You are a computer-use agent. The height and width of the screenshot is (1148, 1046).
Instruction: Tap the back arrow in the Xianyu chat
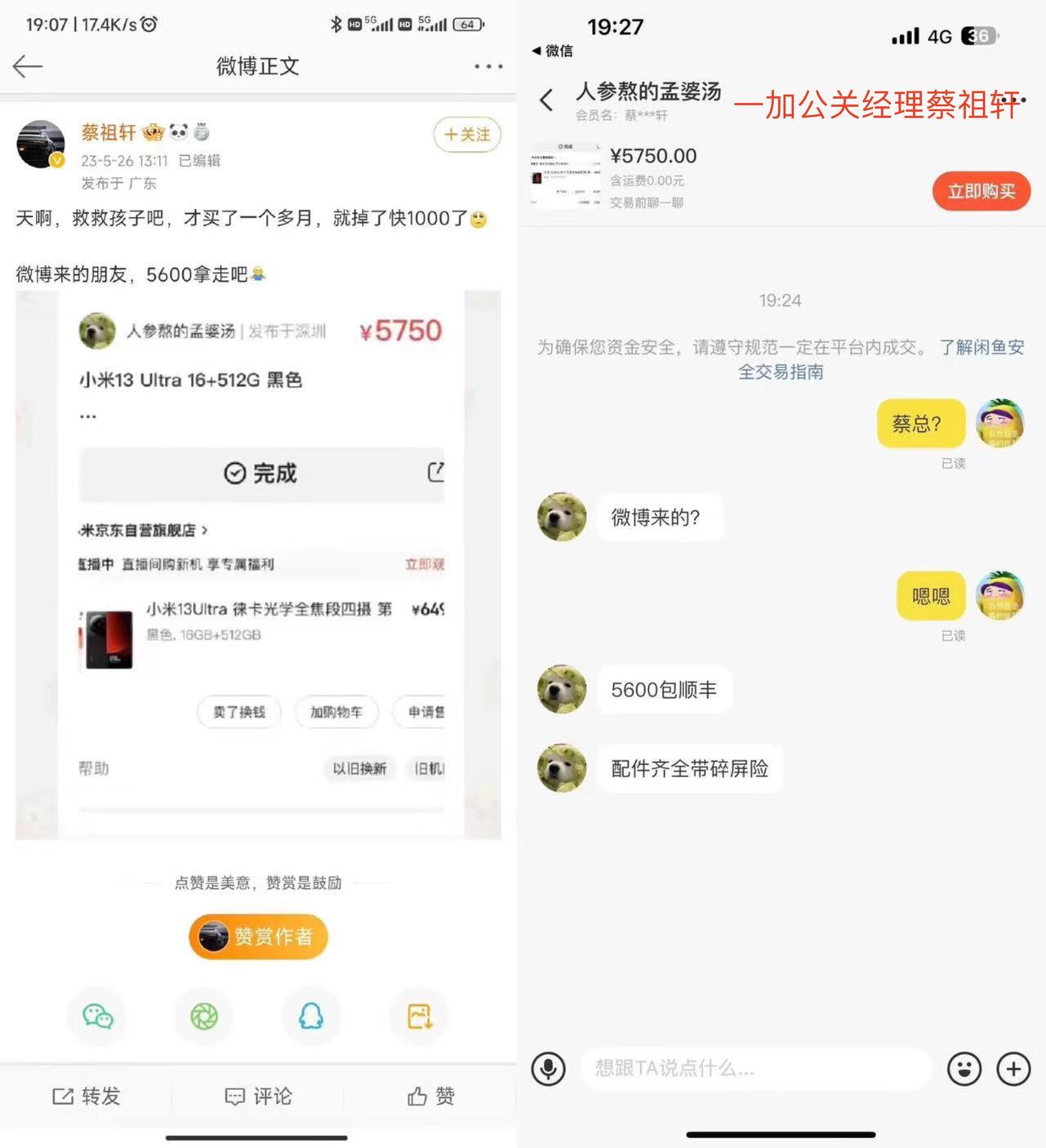click(x=546, y=98)
